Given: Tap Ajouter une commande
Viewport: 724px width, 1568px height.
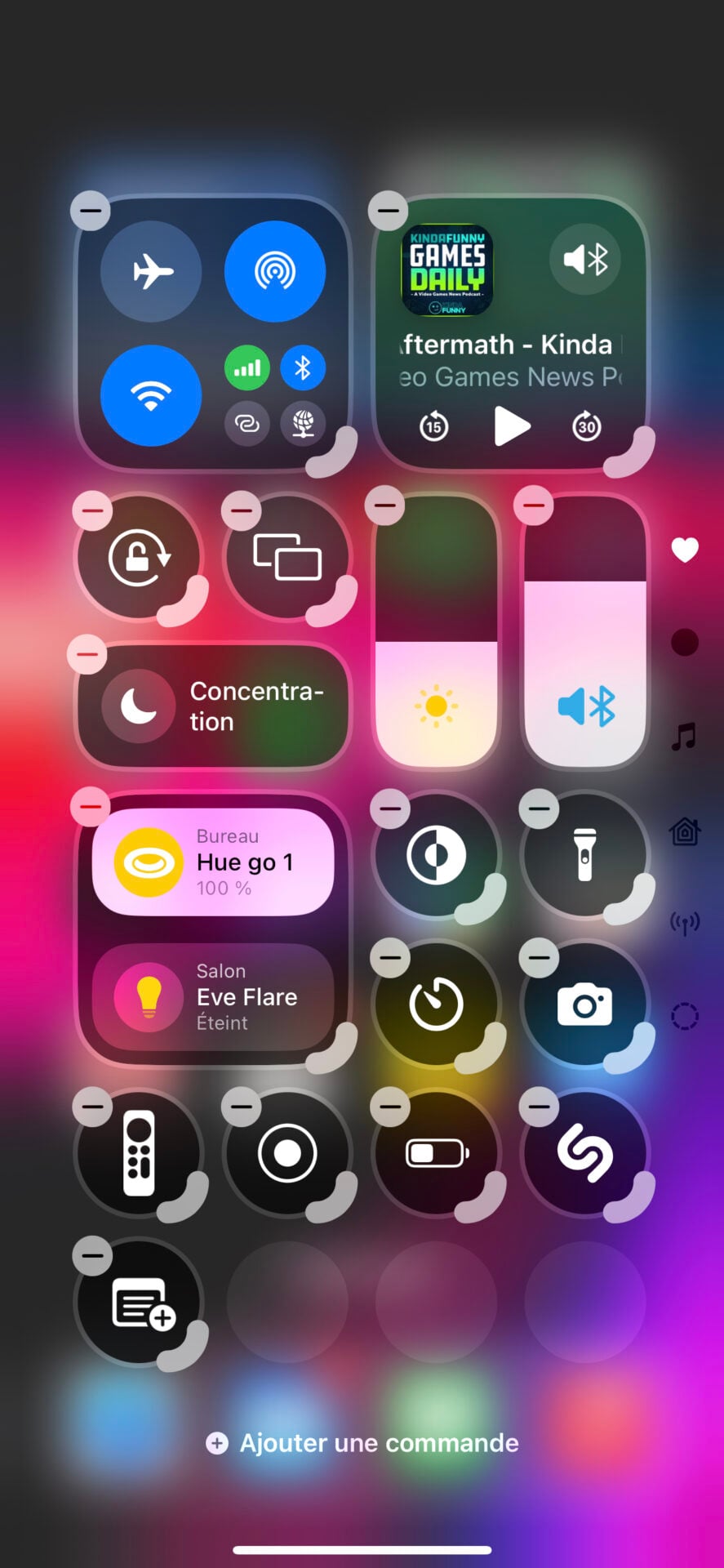Looking at the screenshot, I should click(362, 1443).
